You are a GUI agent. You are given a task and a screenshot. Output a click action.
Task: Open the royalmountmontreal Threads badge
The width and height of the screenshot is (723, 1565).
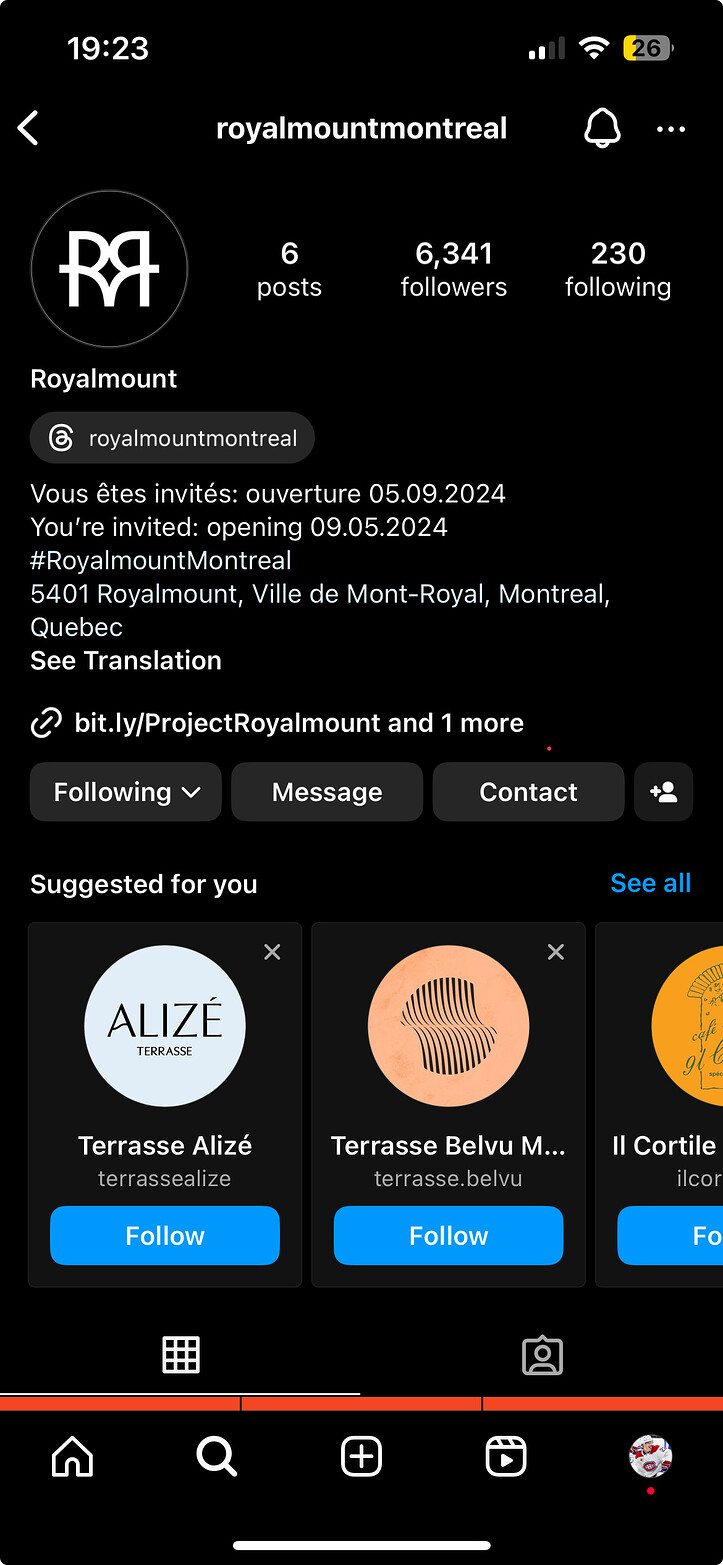click(172, 438)
